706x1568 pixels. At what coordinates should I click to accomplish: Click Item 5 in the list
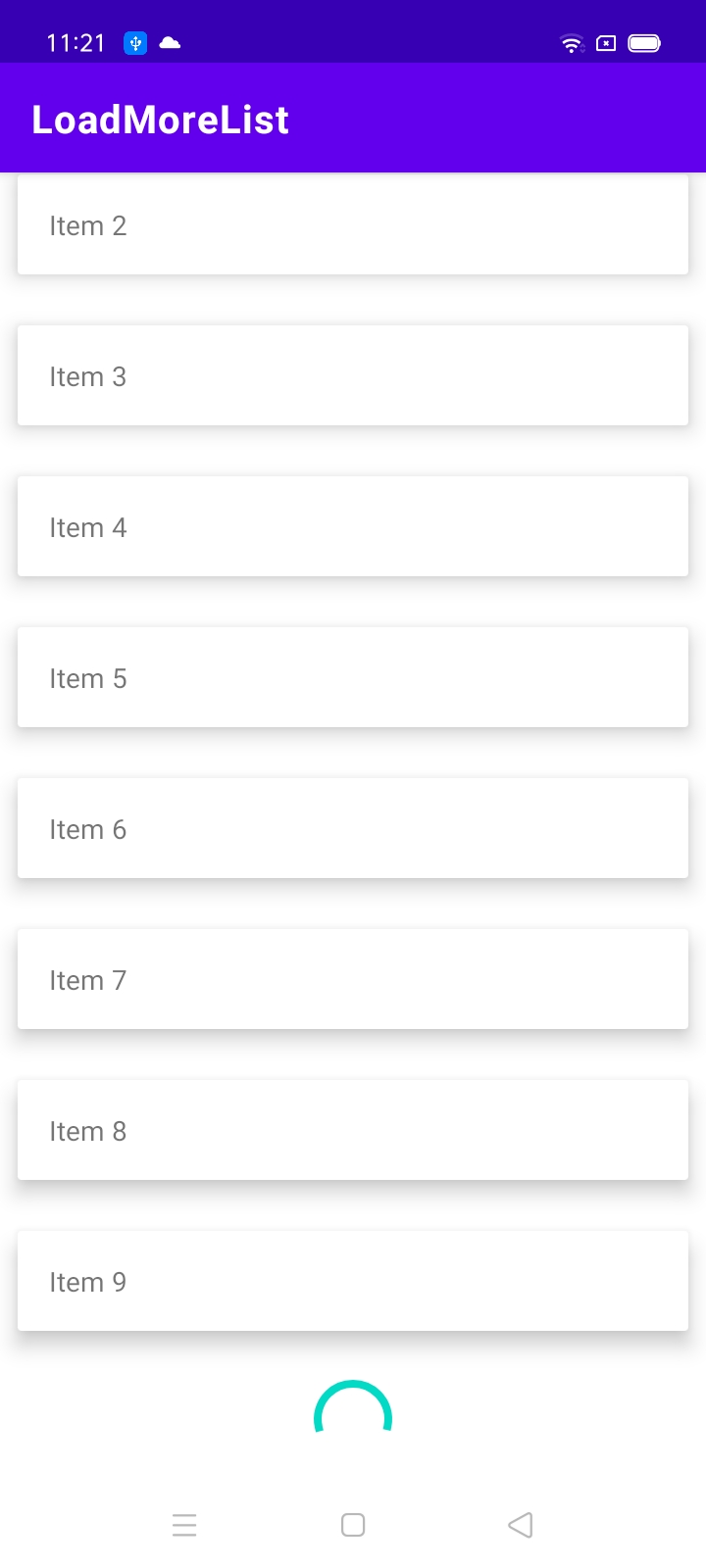tap(353, 678)
